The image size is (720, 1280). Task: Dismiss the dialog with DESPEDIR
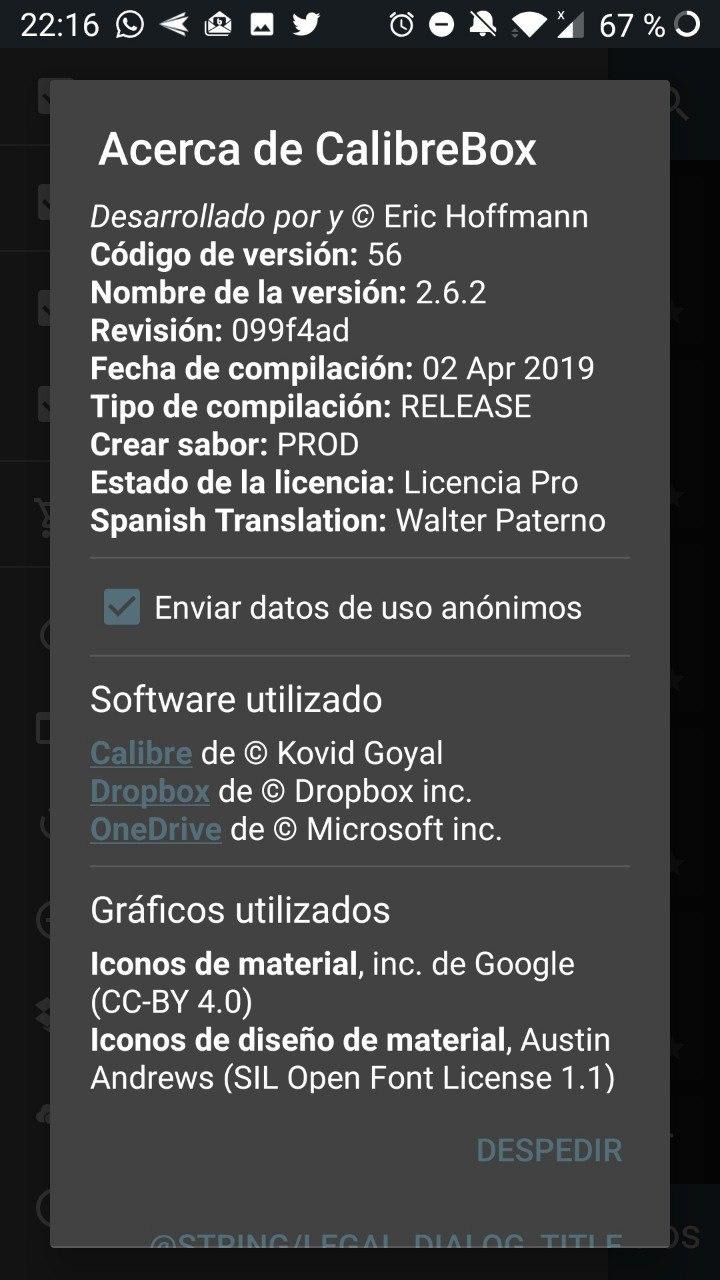coord(548,1150)
